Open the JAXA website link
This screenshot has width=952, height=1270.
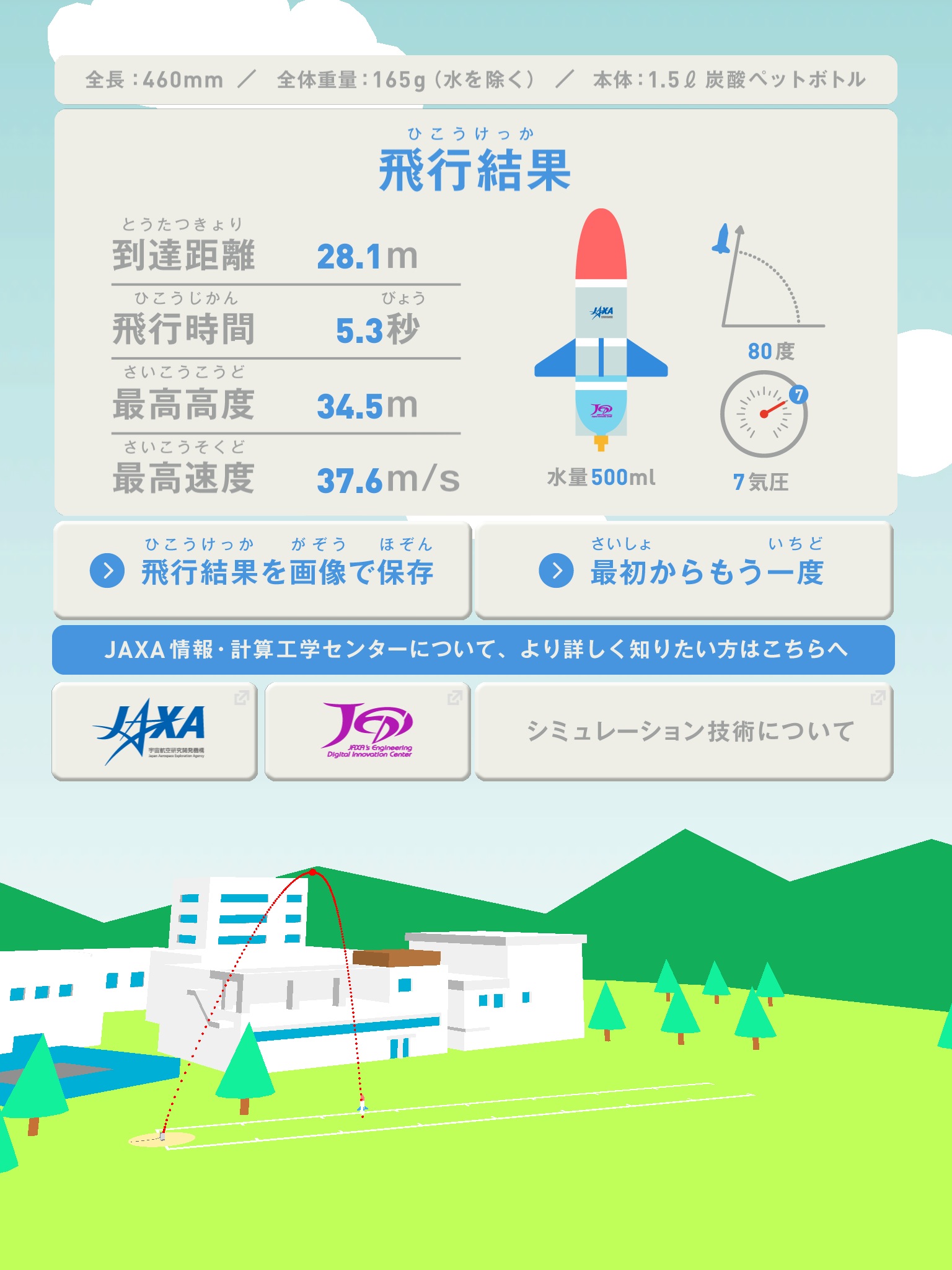154,731
